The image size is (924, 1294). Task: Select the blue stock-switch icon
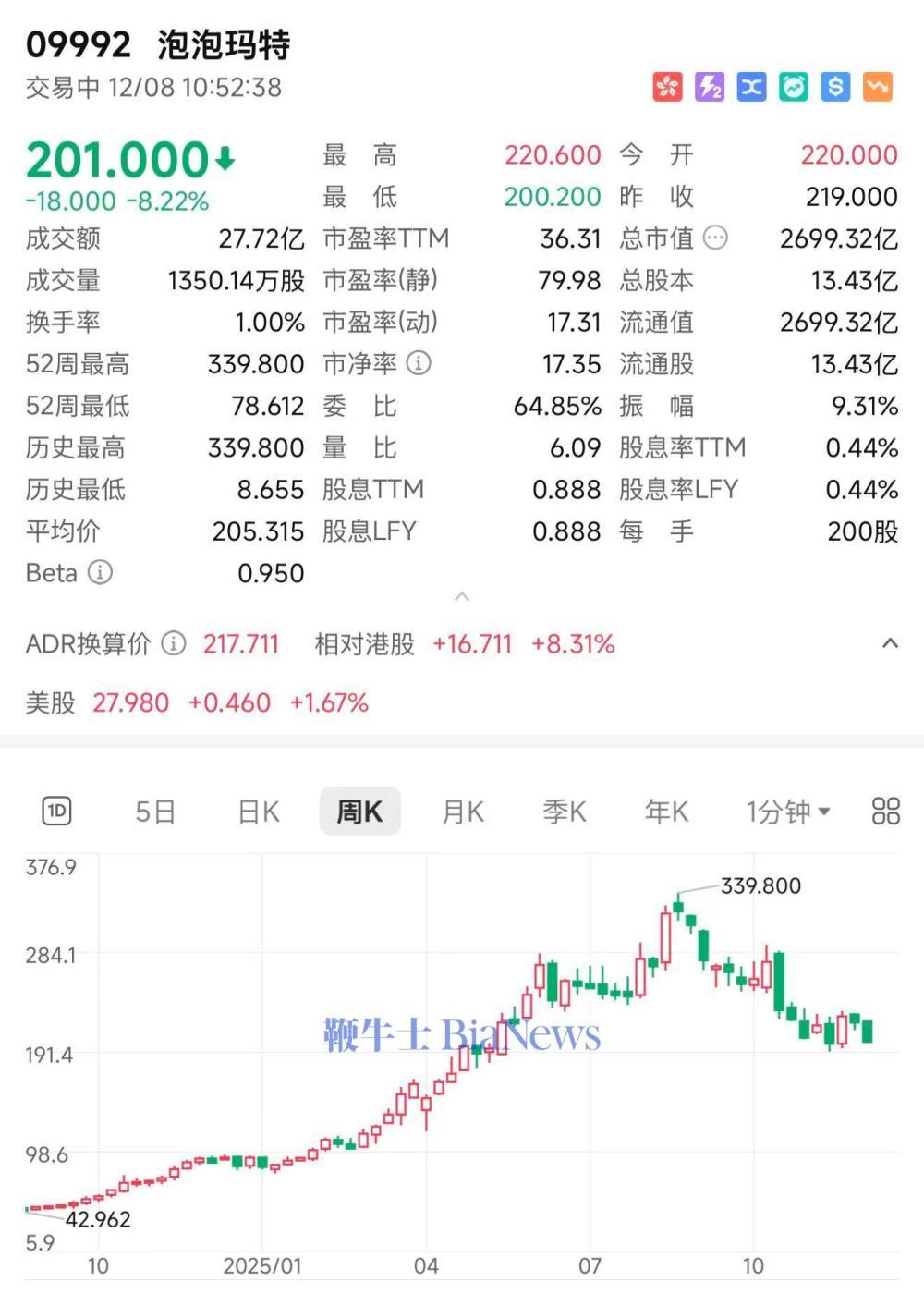pyautogui.click(x=750, y=86)
